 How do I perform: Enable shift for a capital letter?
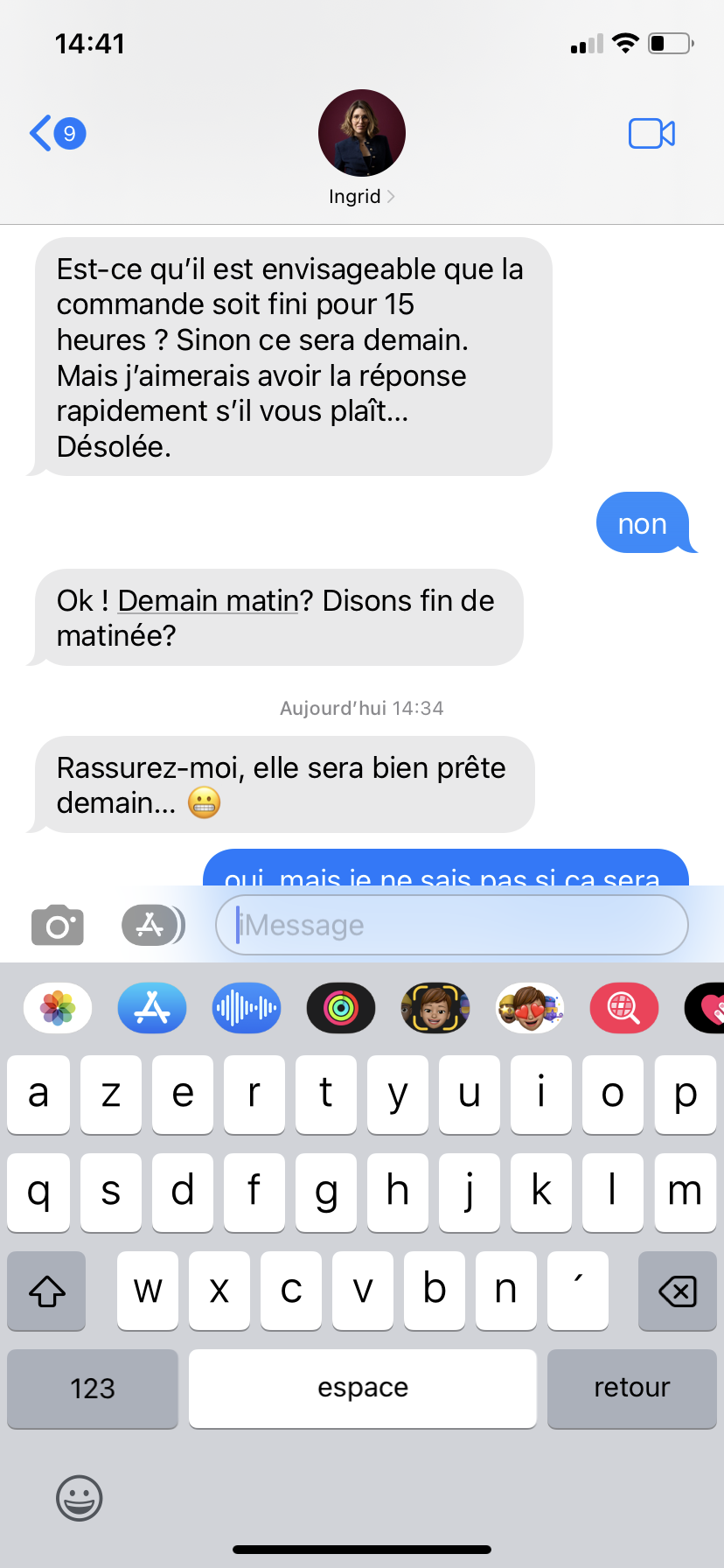47,1291
